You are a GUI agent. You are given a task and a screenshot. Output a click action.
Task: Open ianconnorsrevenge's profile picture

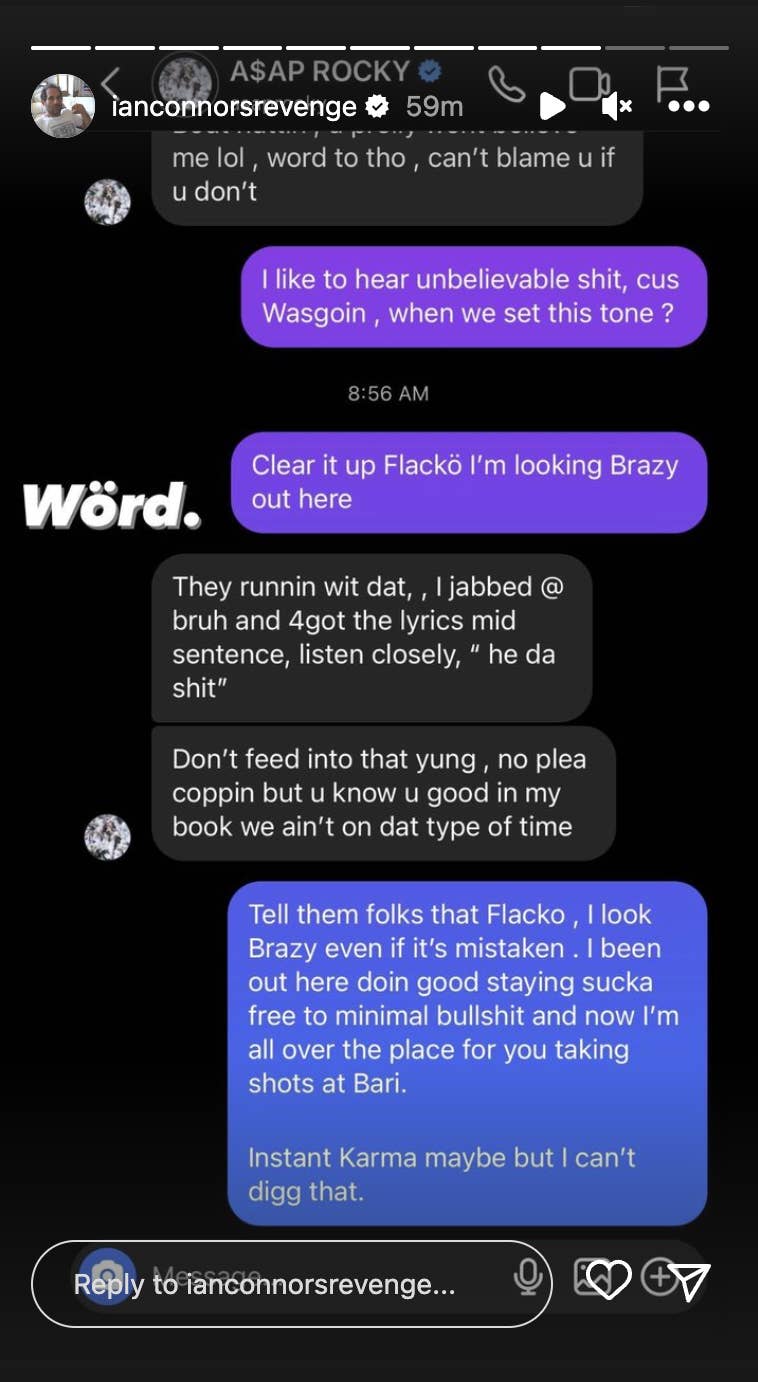click(x=63, y=105)
